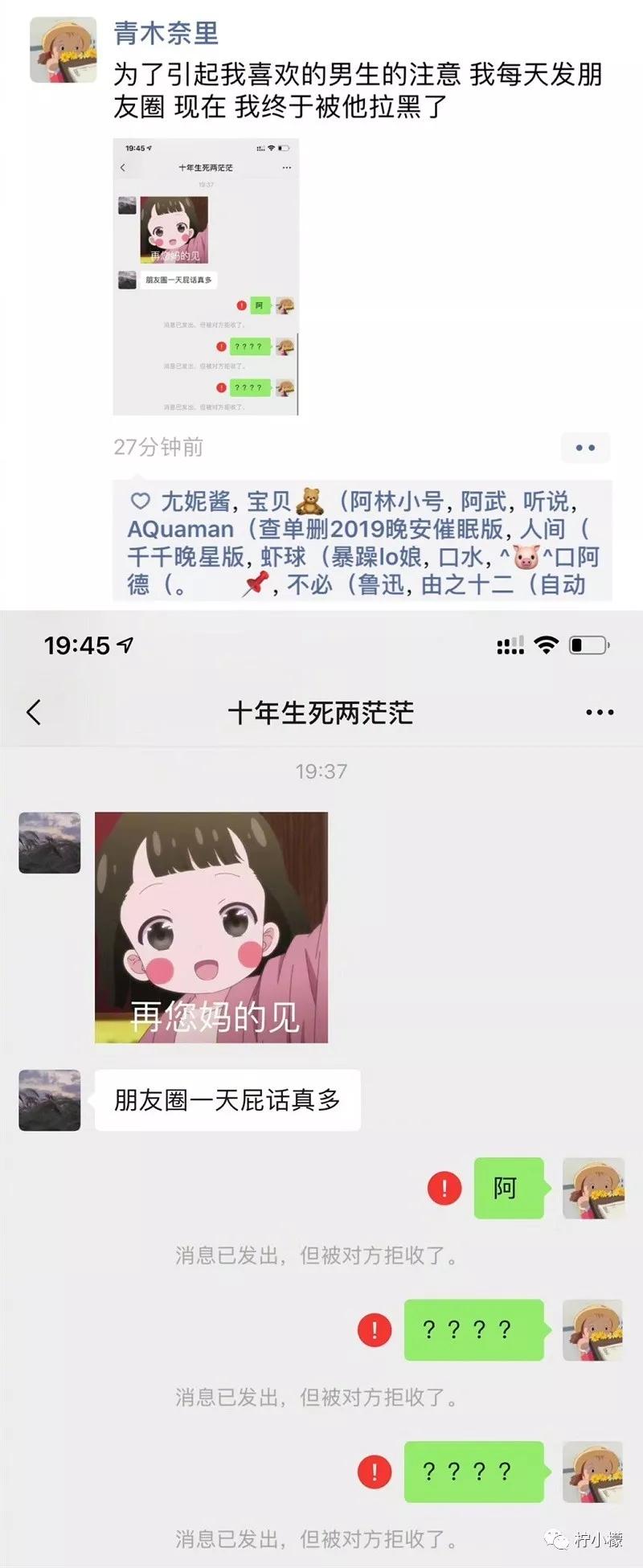The image size is (643, 1568).
Task: Open the two-dot options on the Moments post
Action: pos(586,448)
